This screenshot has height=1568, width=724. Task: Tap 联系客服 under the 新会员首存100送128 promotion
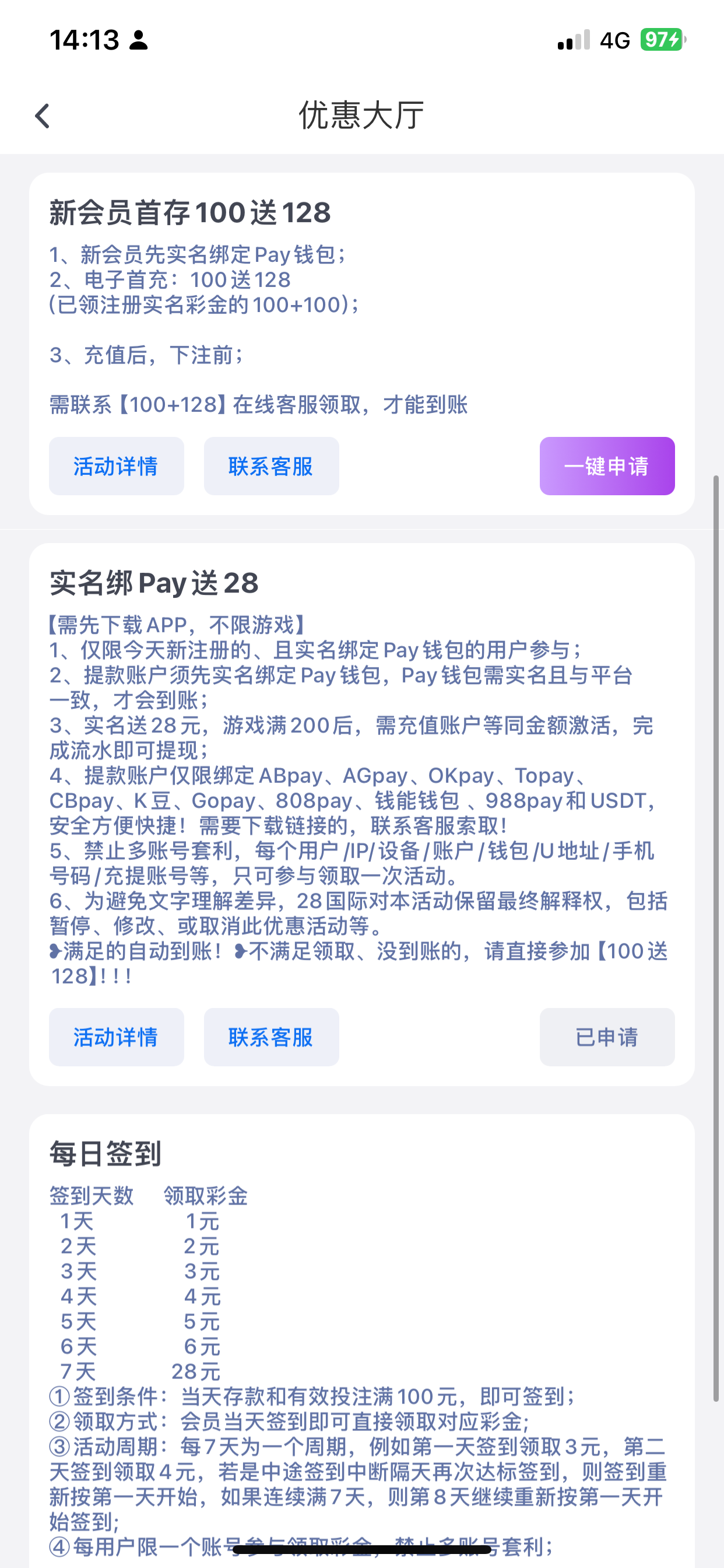(x=271, y=466)
